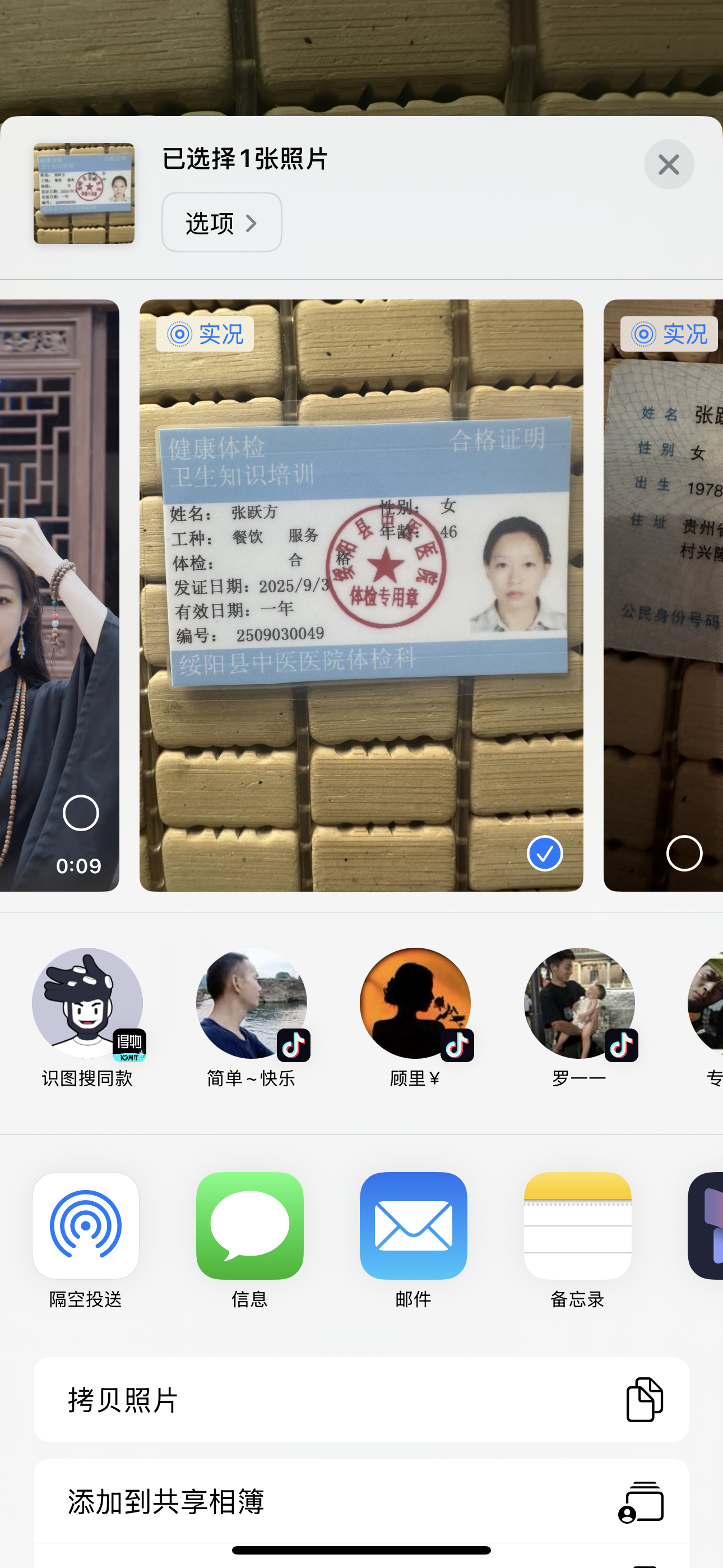Close the share sheet
The height and width of the screenshot is (1568, 723).
tap(668, 164)
